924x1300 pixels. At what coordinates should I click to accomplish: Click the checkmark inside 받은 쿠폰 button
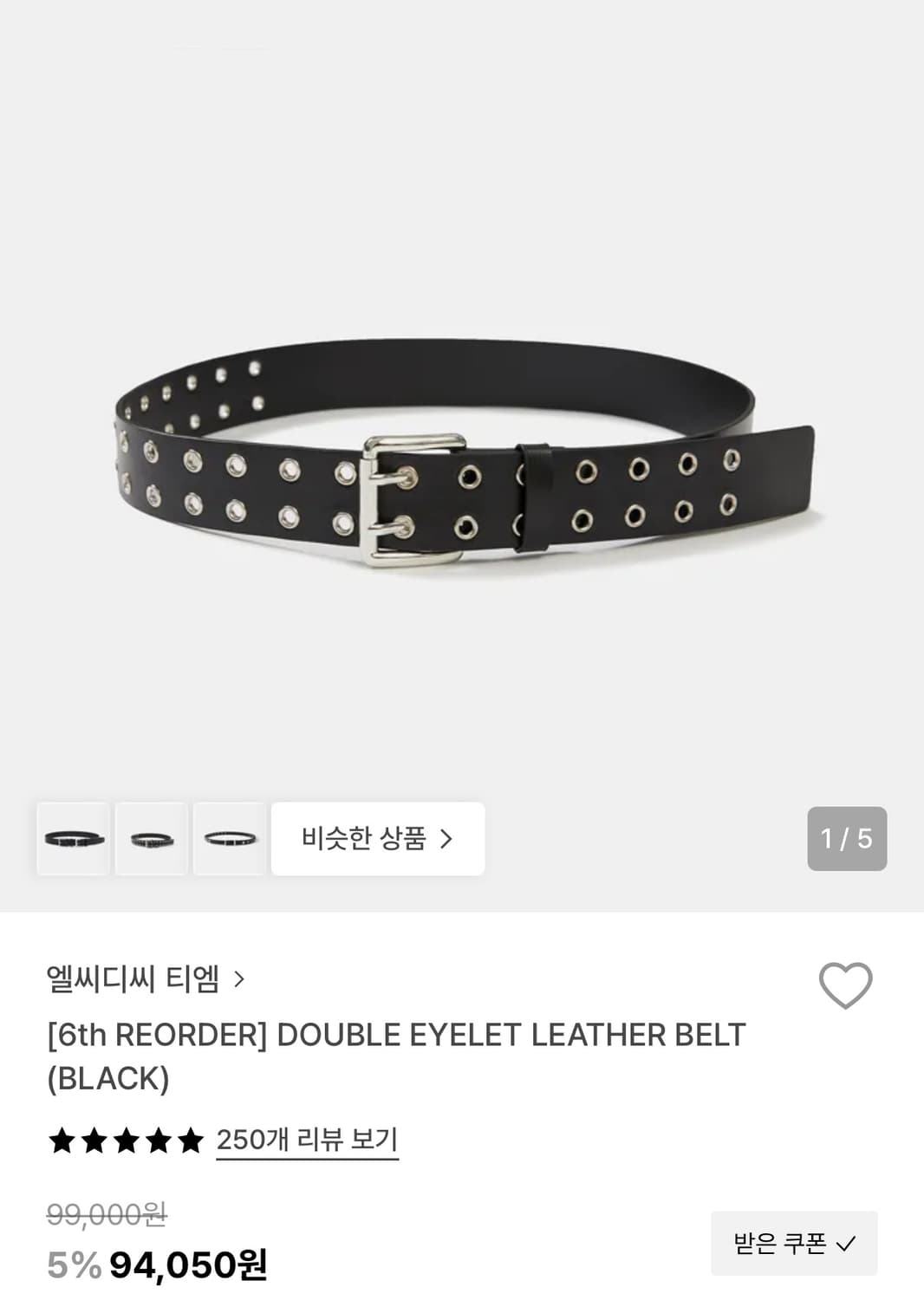(847, 1243)
